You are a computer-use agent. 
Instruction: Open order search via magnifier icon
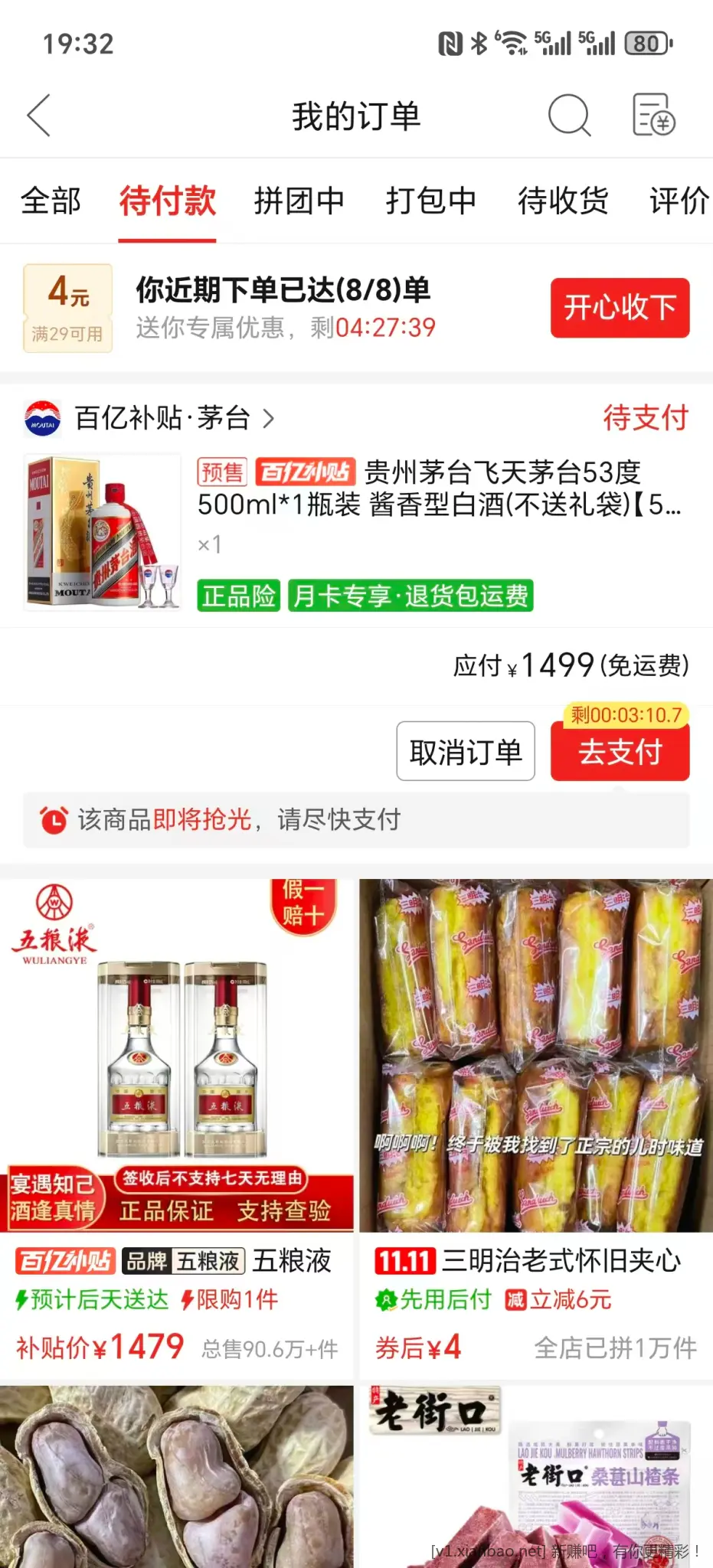[x=571, y=115]
